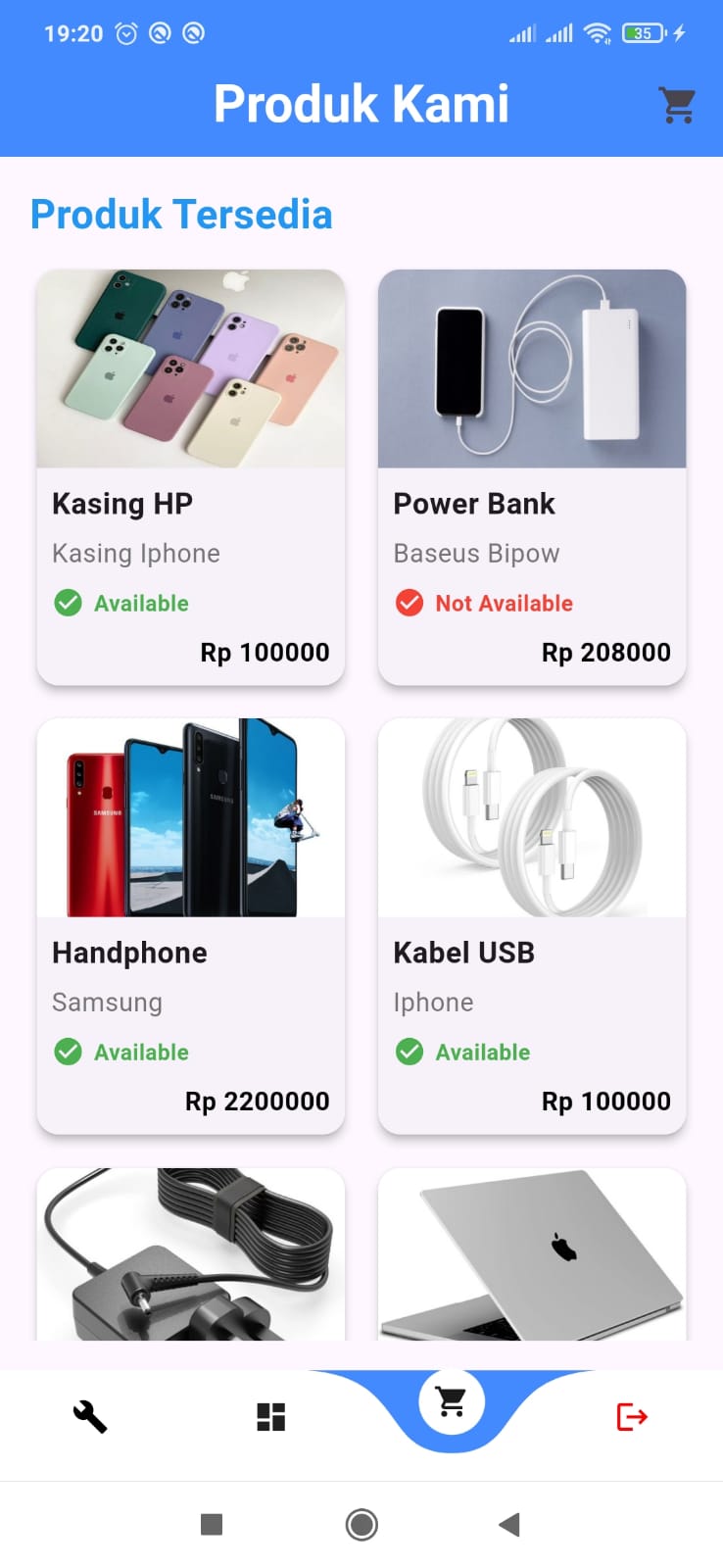Image resolution: width=723 pixels, height=1568 pixels.
Task: Open the silver laptop product card
Action: [532, 1253]
